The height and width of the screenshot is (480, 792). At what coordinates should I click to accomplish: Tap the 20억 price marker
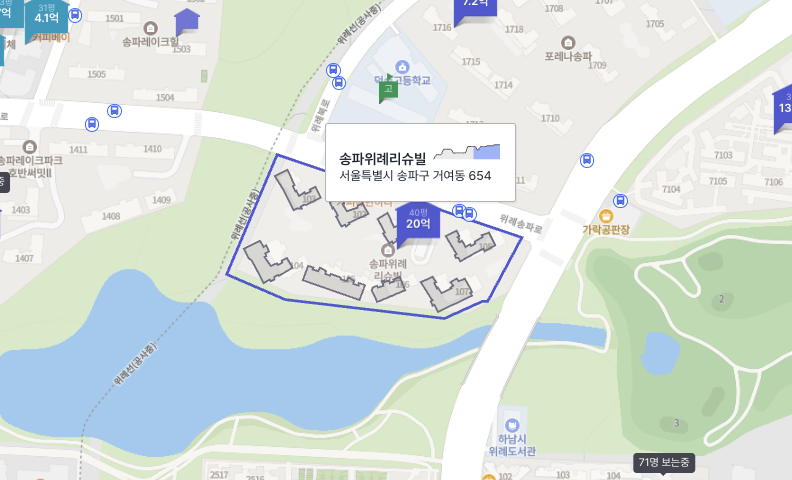(418, 222)
